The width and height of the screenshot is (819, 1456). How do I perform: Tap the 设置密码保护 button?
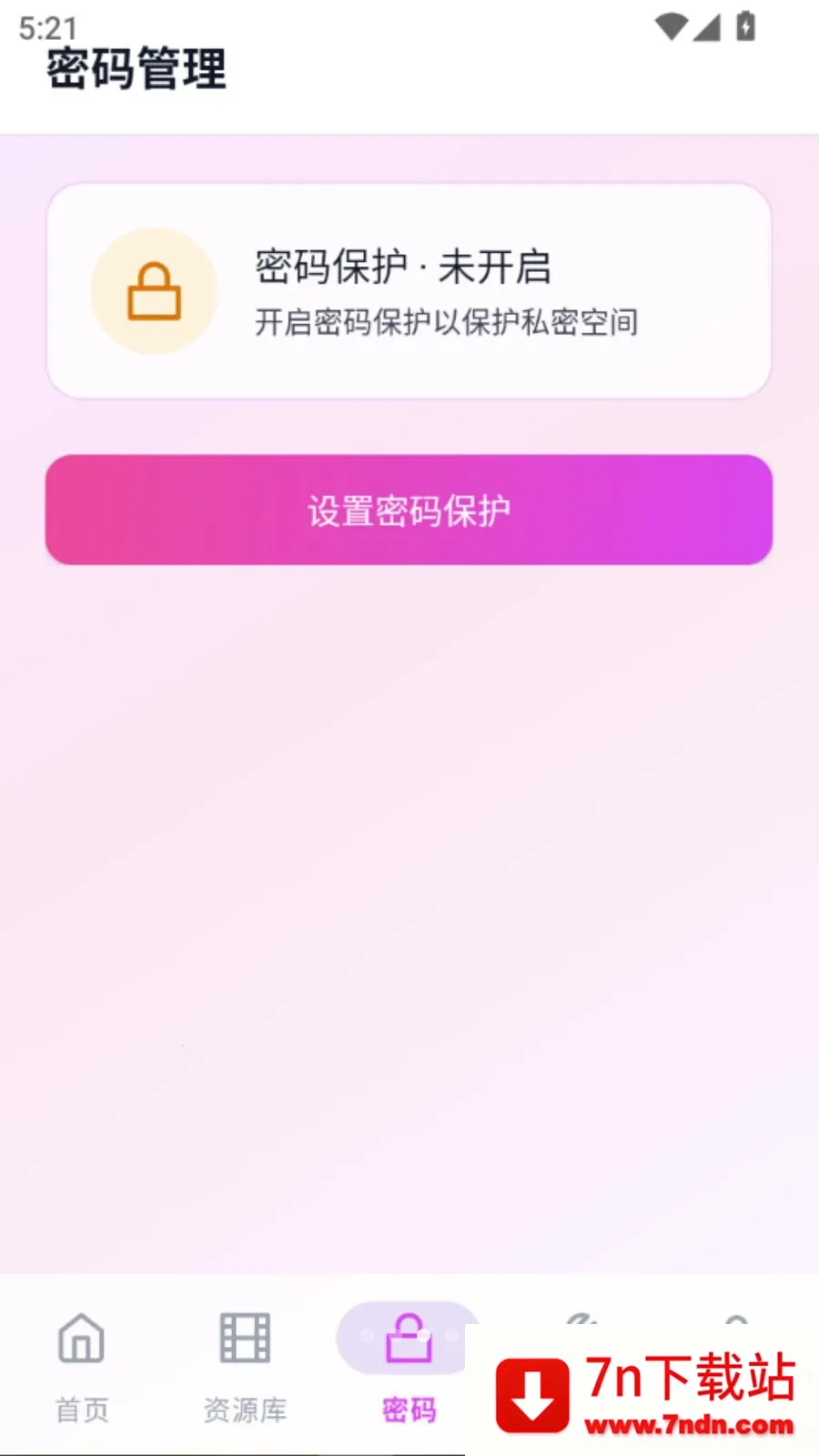(409, 511)
